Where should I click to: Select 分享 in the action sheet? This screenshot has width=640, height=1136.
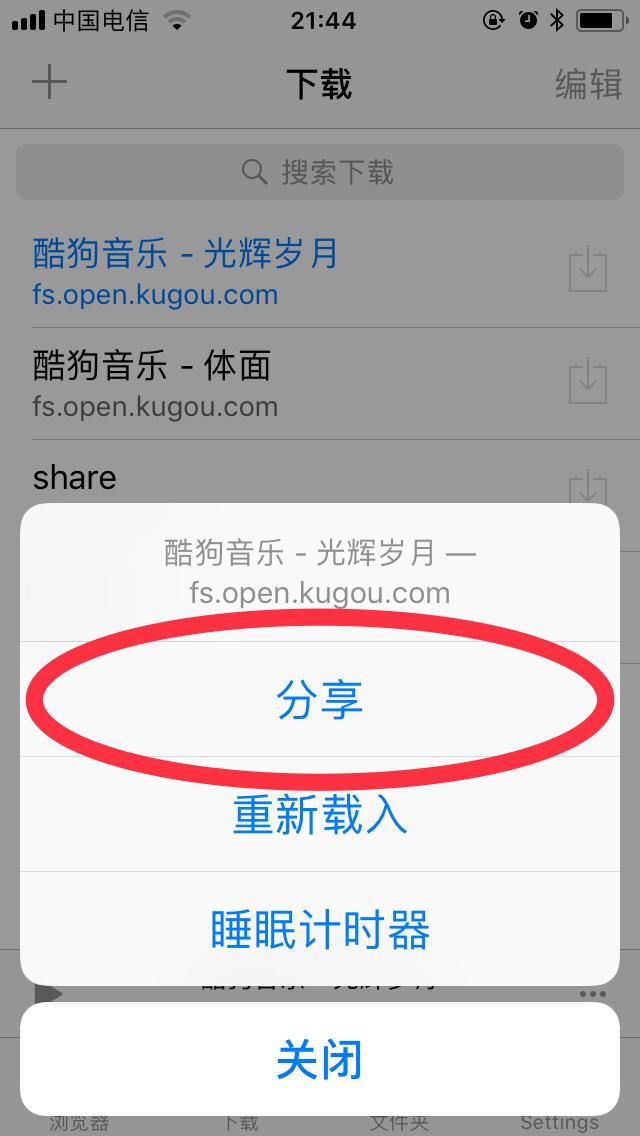click(320, 700)
